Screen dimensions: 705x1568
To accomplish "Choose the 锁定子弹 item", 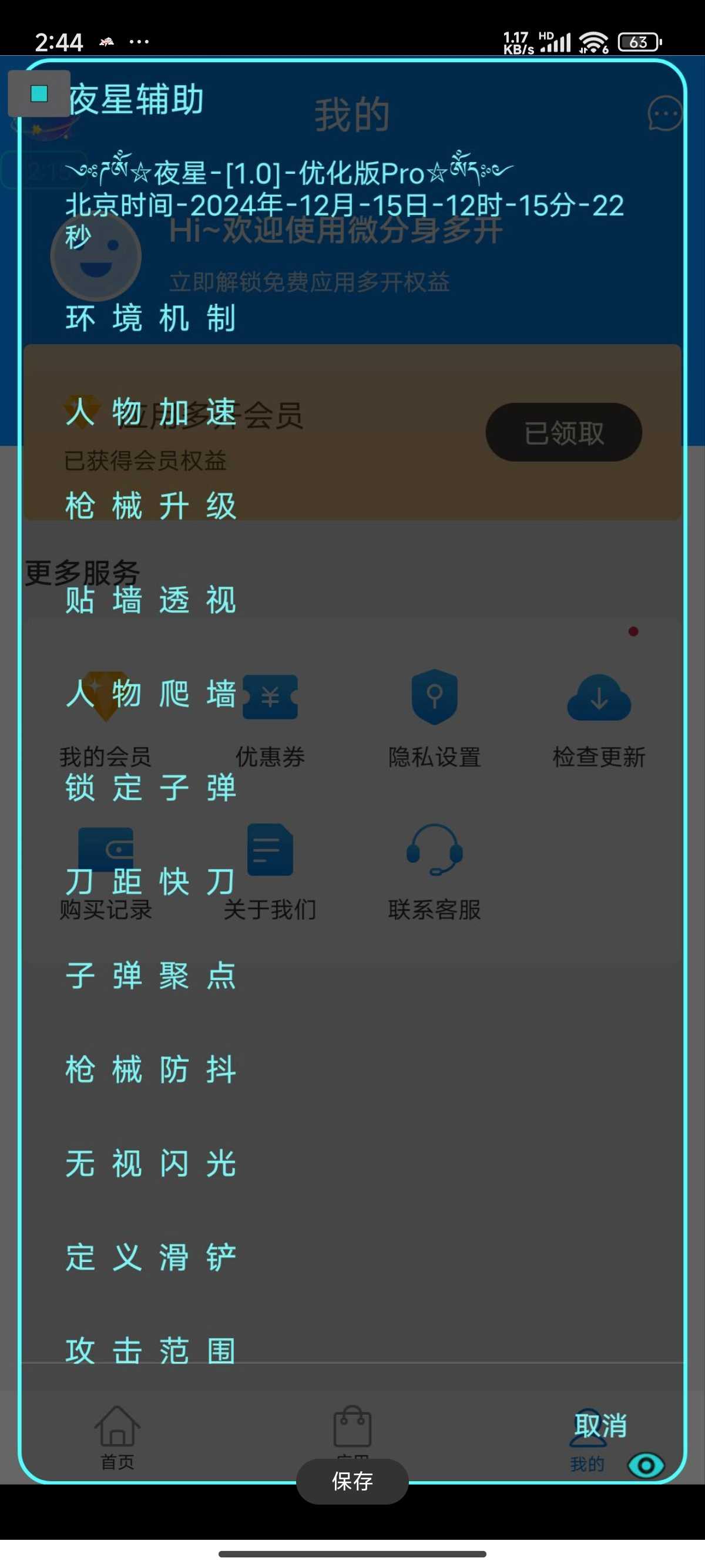I will click(150, 787).
